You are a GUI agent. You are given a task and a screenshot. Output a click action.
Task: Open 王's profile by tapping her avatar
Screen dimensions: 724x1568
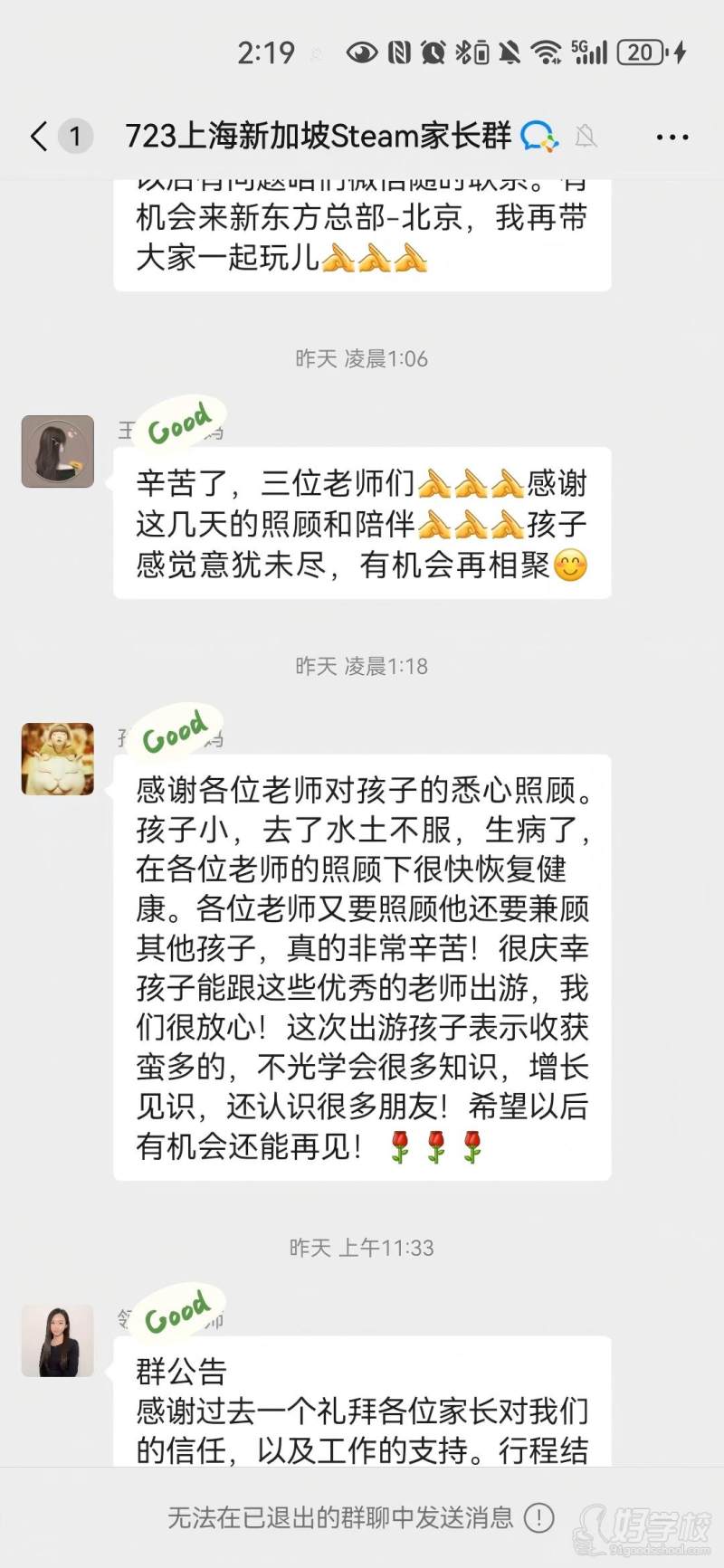coord(57,451)
